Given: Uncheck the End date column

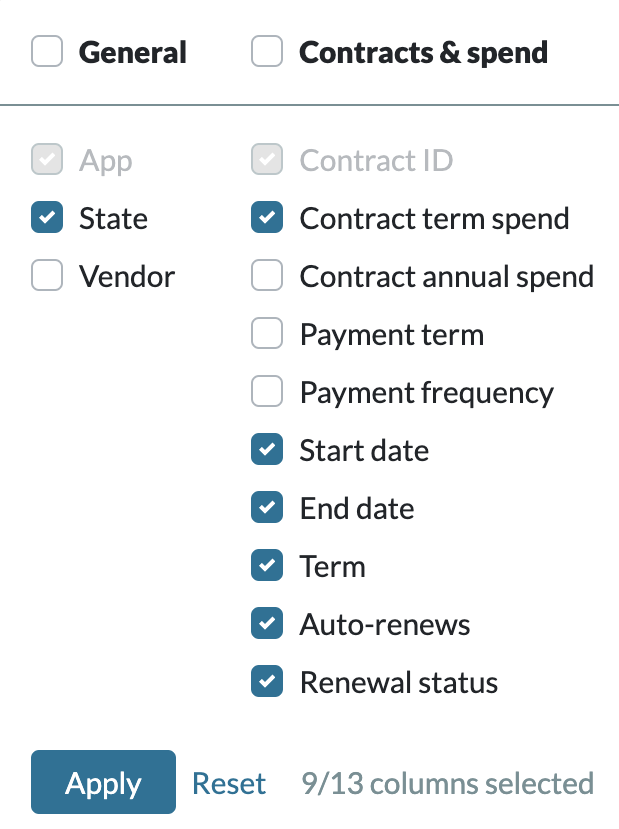Looking at the screenshot, I should (267, 508).
